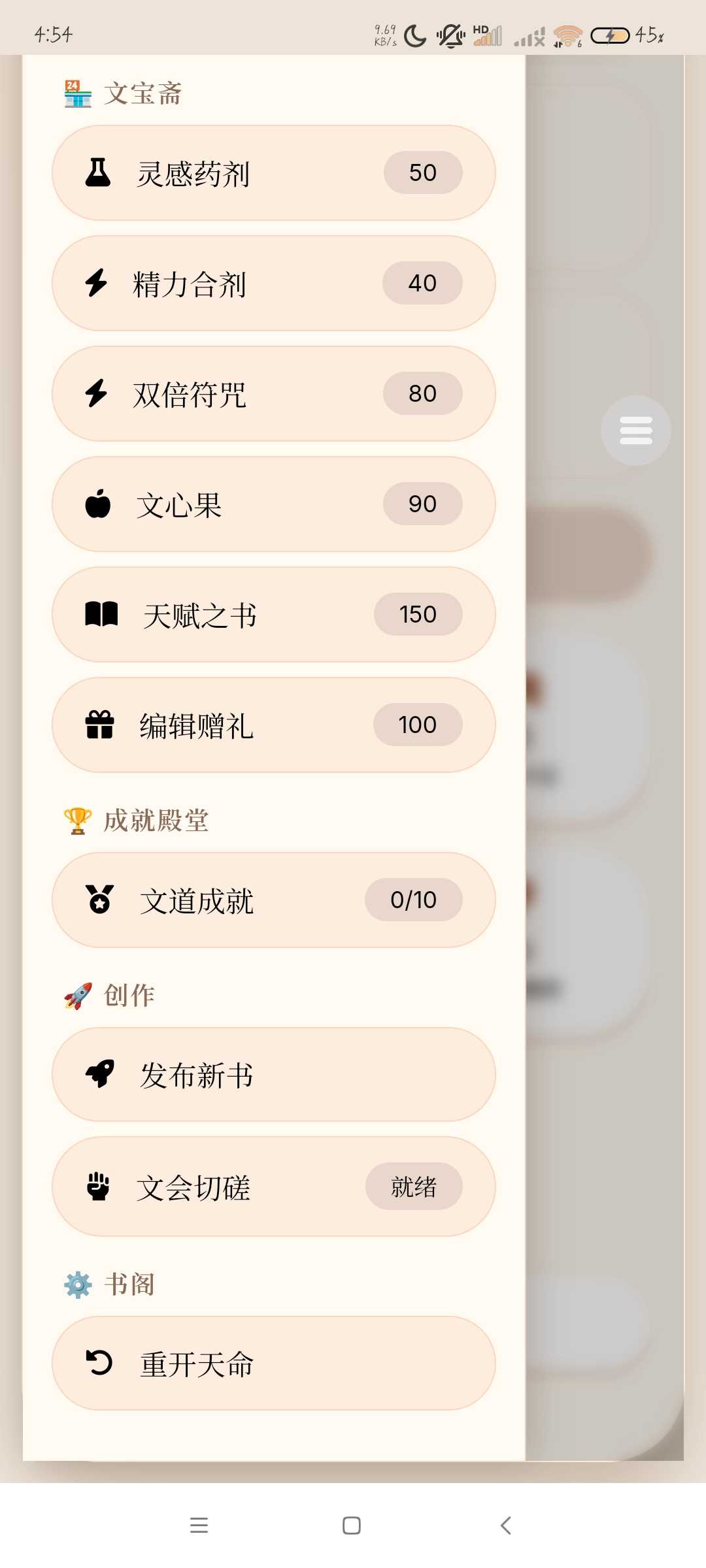Select 编辑赠礼 costing 100
706x1568 pixels.
(x=273, y=725)
